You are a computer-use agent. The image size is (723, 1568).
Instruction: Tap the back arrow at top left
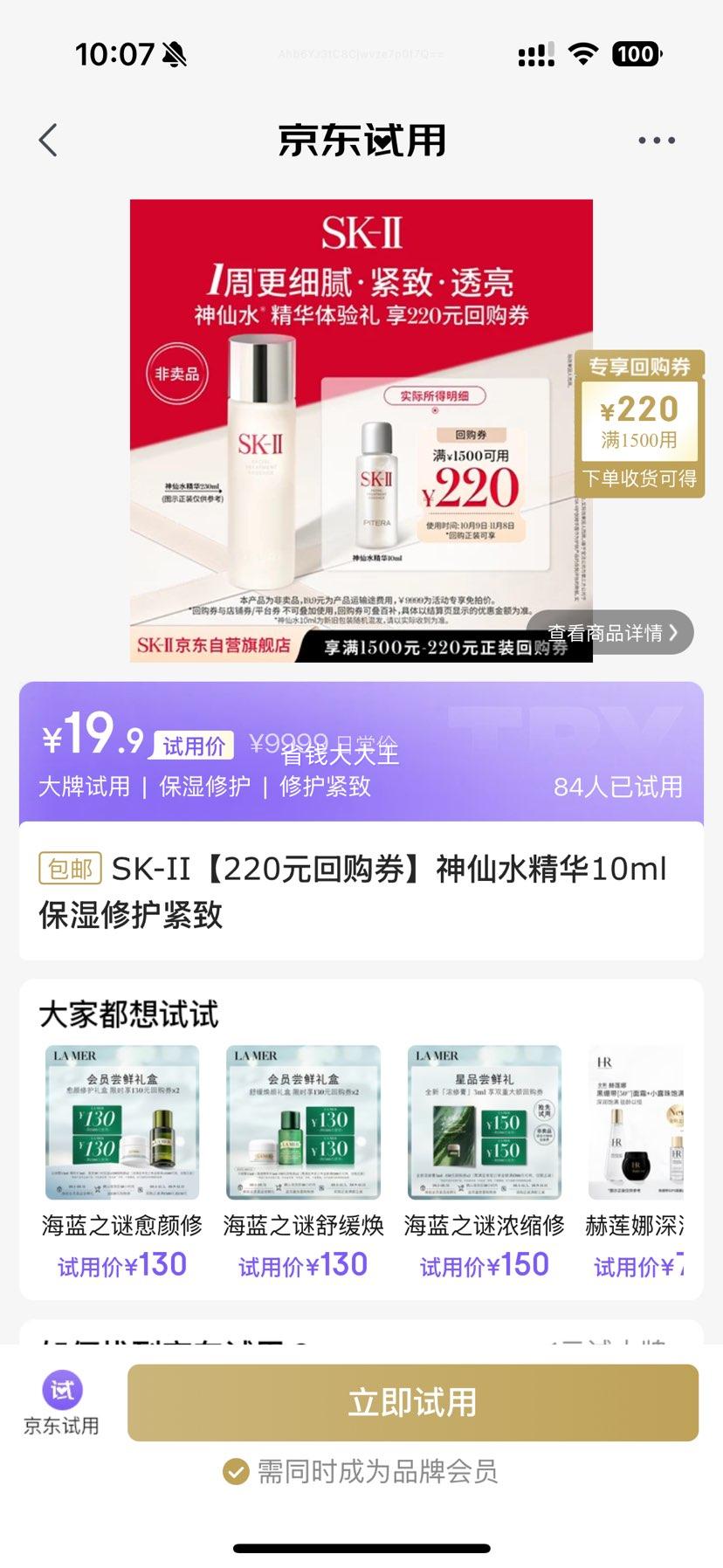pyautogui.click(x=48, y=140)
